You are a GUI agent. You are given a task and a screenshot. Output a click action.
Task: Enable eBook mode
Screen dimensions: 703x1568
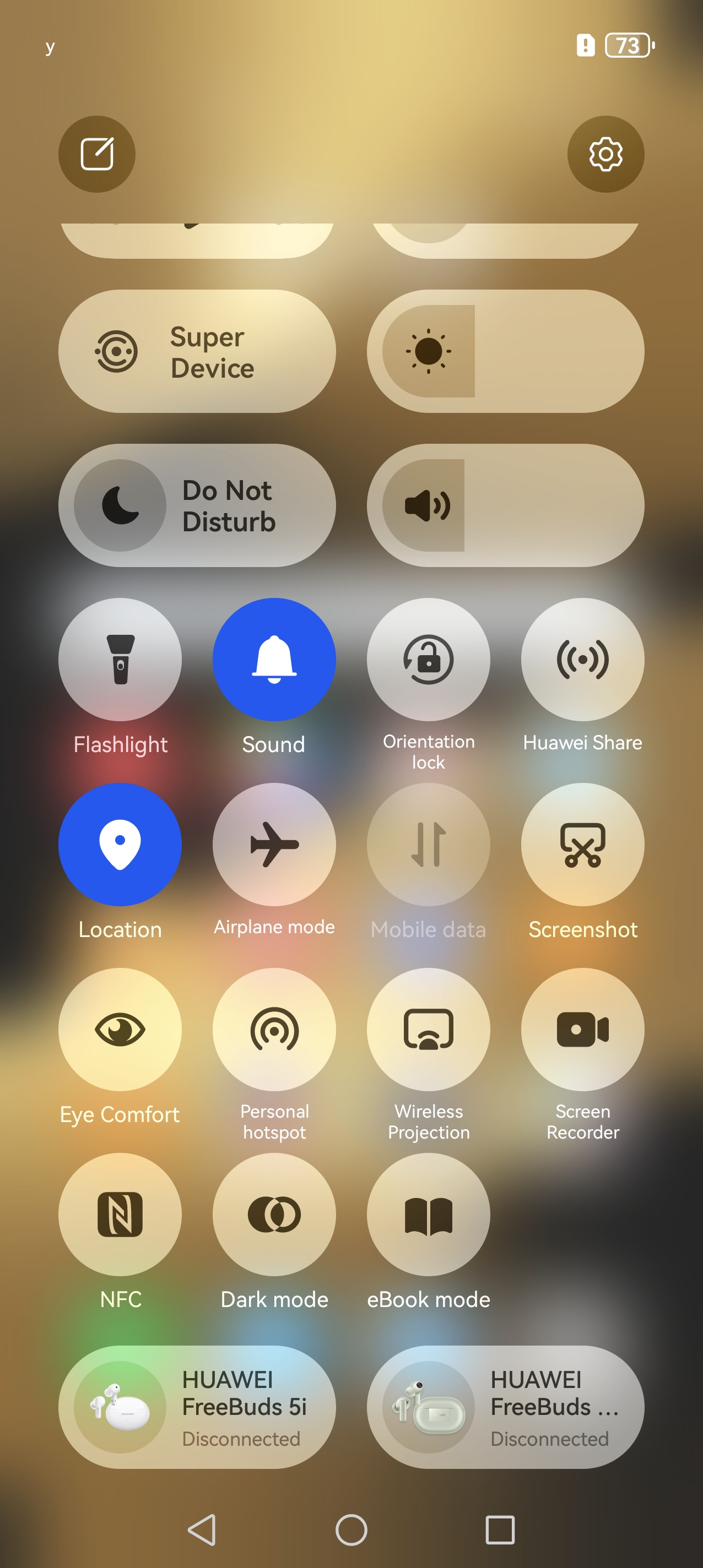[x=428, y=1215]
